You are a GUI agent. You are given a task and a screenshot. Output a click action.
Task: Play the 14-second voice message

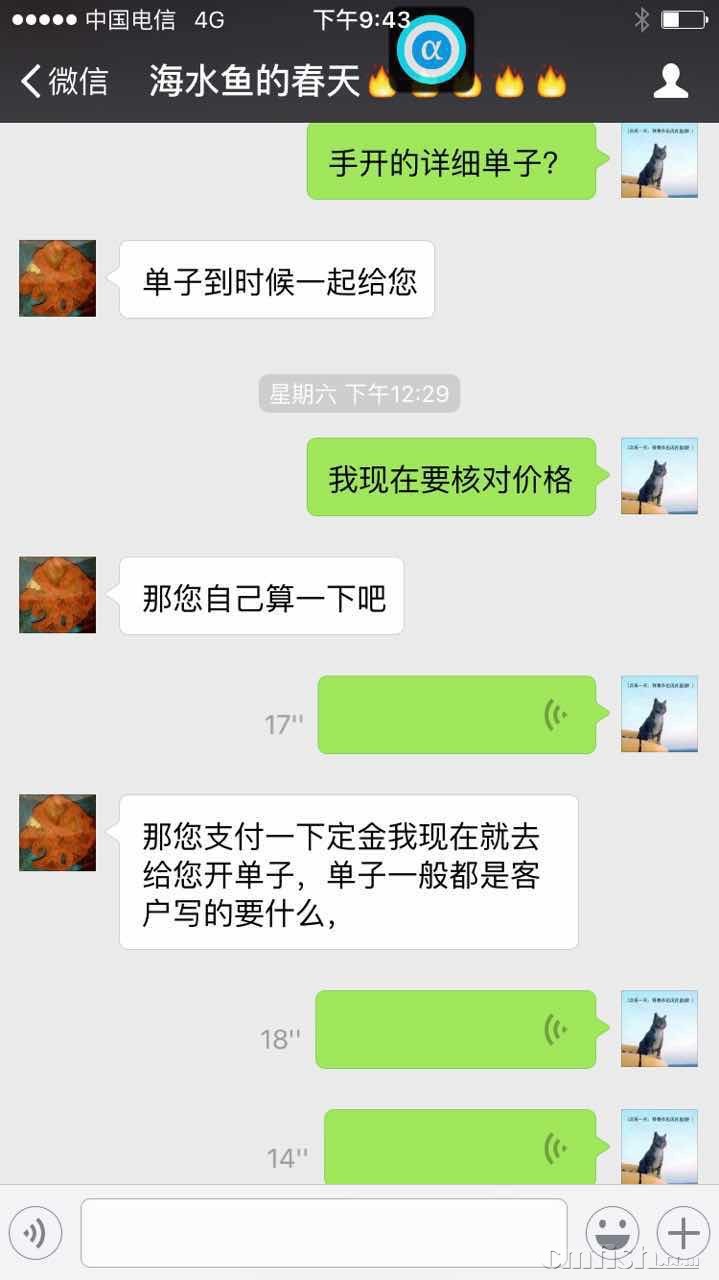pyautogui.click(x=460, y=1148)
